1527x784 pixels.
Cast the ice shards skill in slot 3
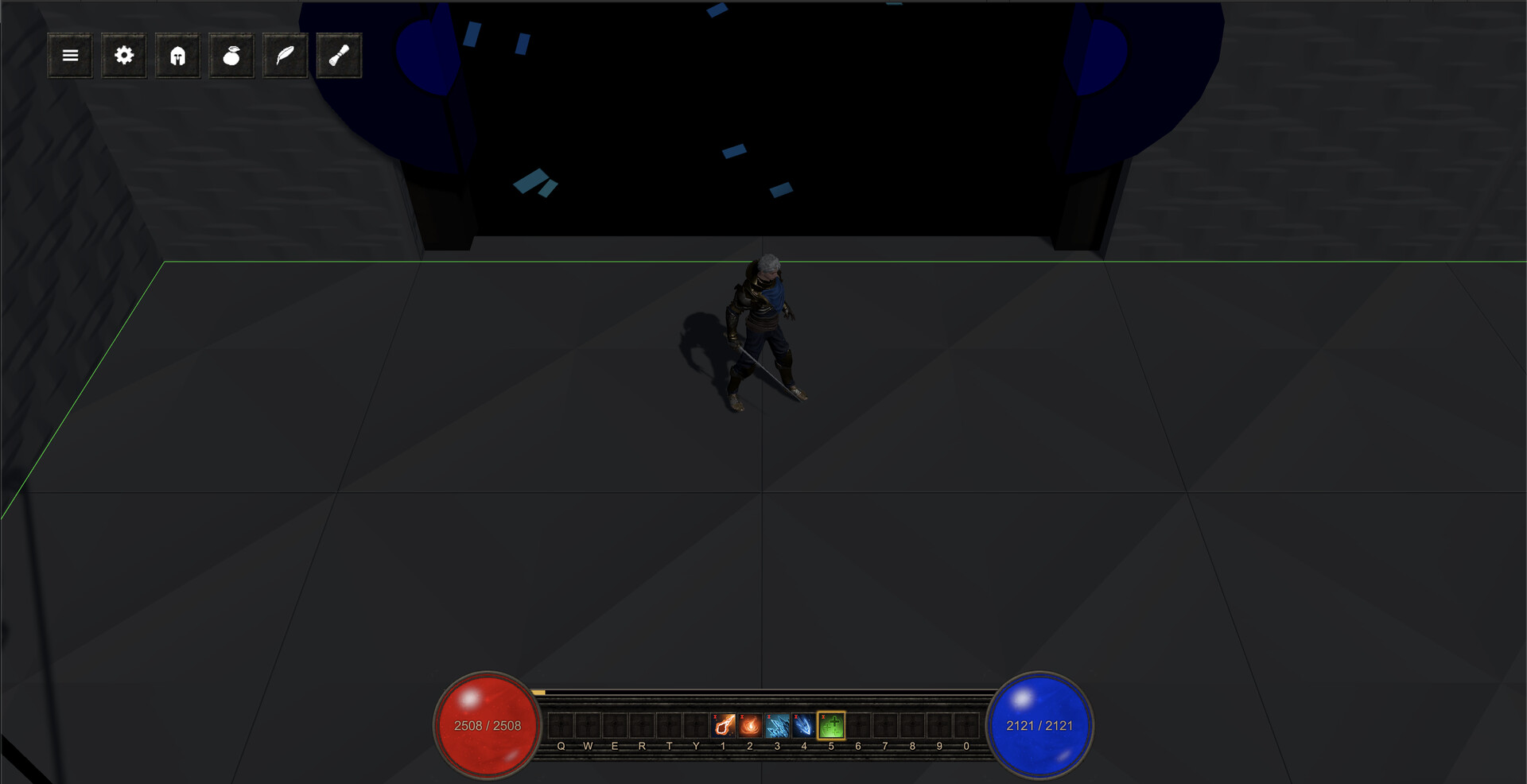coord(777,725)
